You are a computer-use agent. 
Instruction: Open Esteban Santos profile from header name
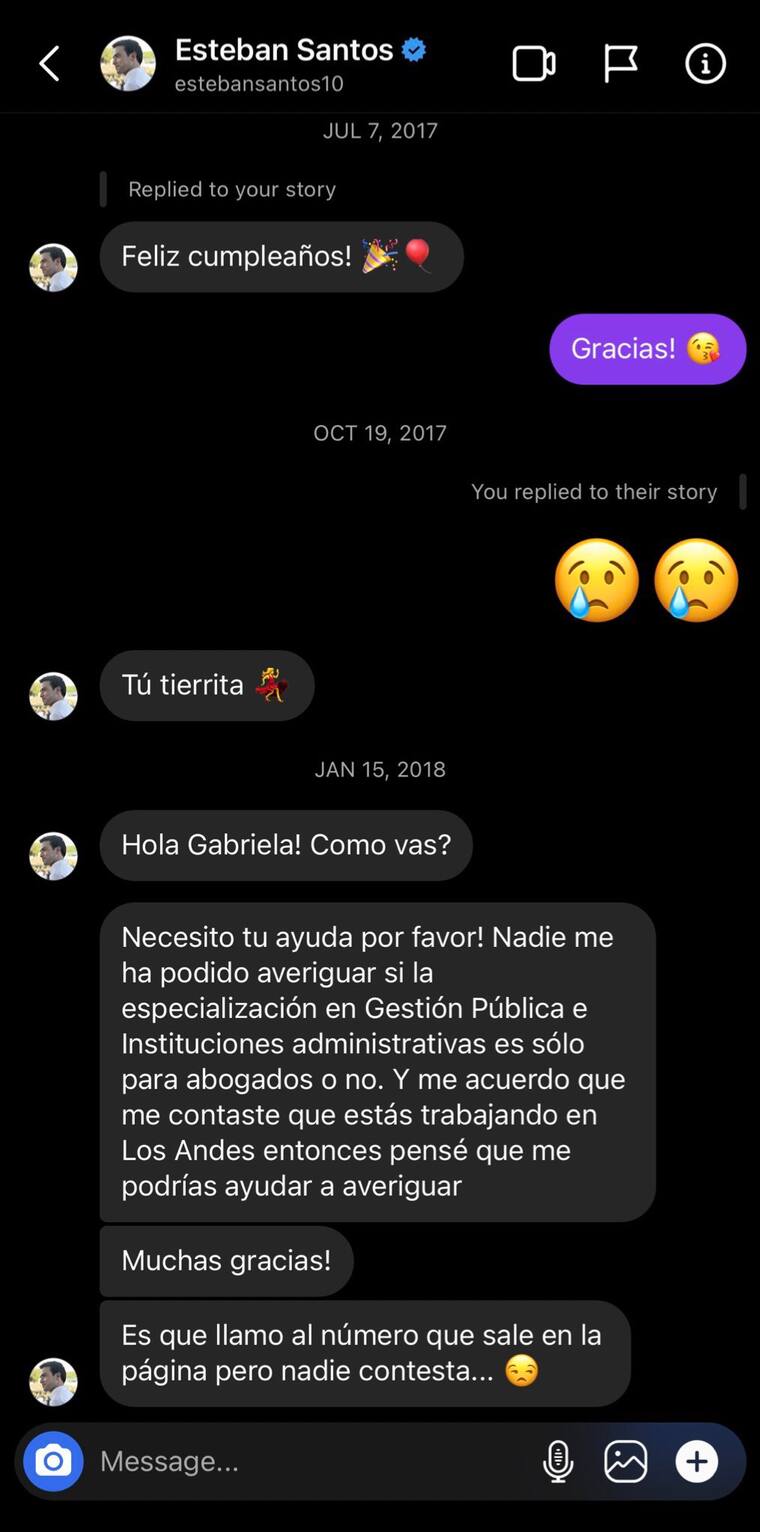[284, 50]
